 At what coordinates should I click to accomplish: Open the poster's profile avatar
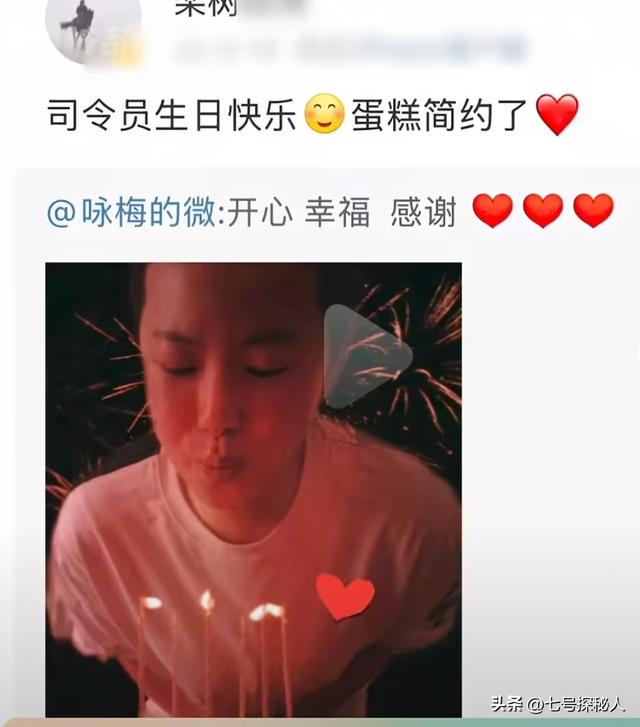(x=93, y=28)
